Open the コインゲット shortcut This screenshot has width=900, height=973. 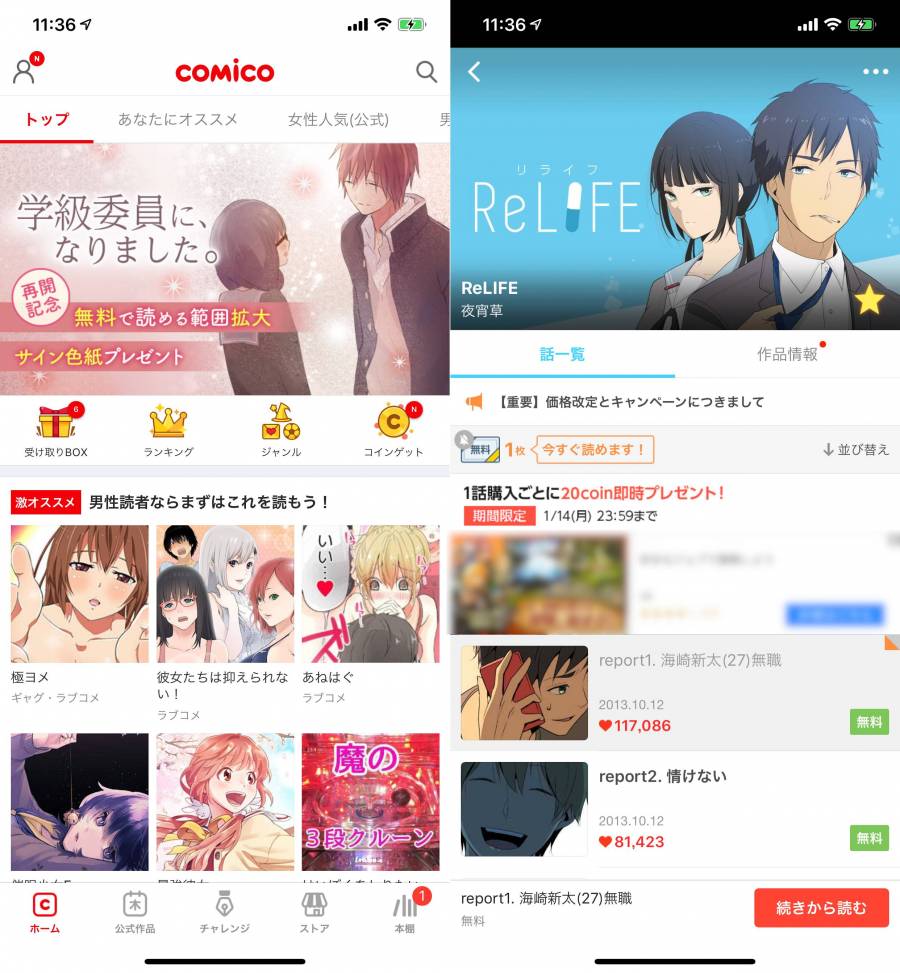pos(394,430)
